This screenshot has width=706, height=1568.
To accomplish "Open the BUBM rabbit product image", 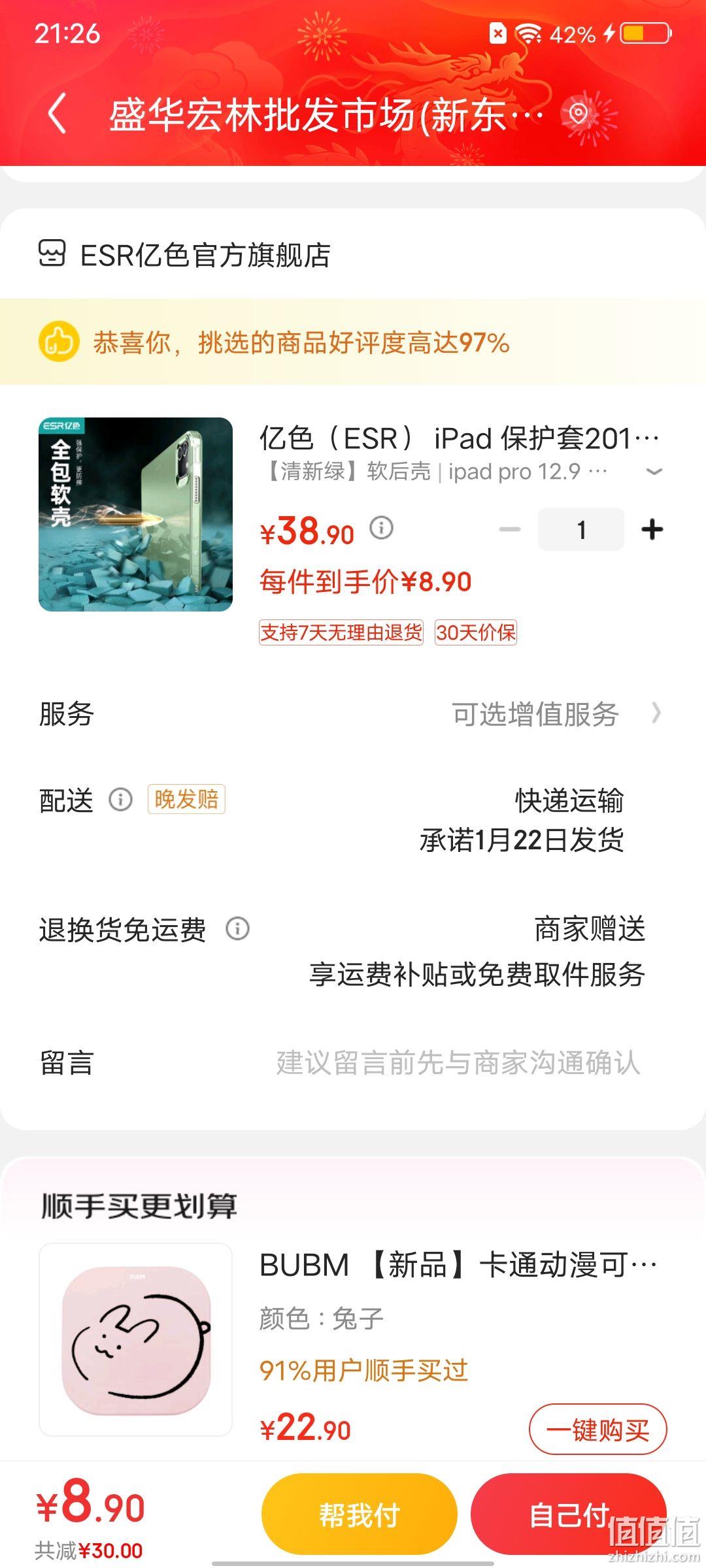I will 136,1339.
